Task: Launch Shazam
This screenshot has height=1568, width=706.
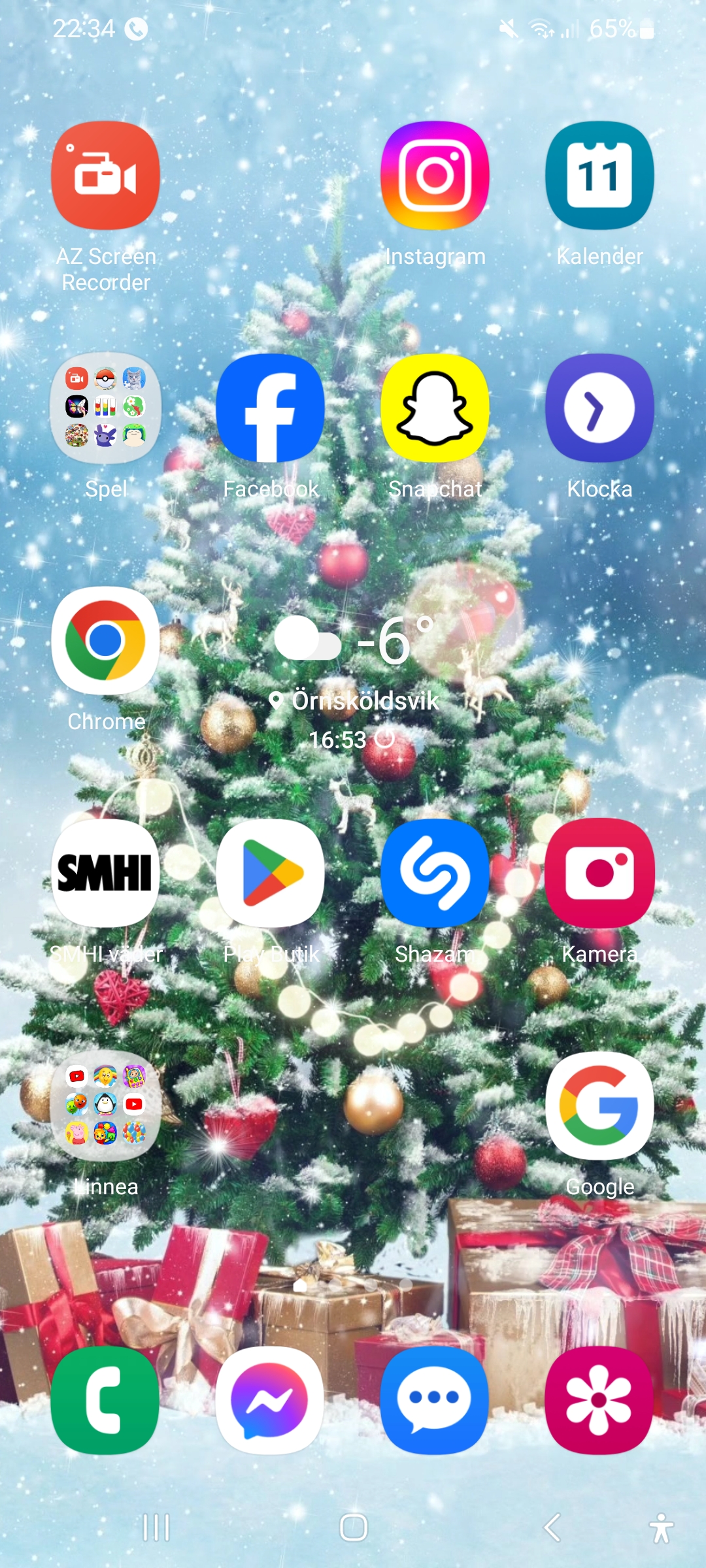Action: (435, 874)
